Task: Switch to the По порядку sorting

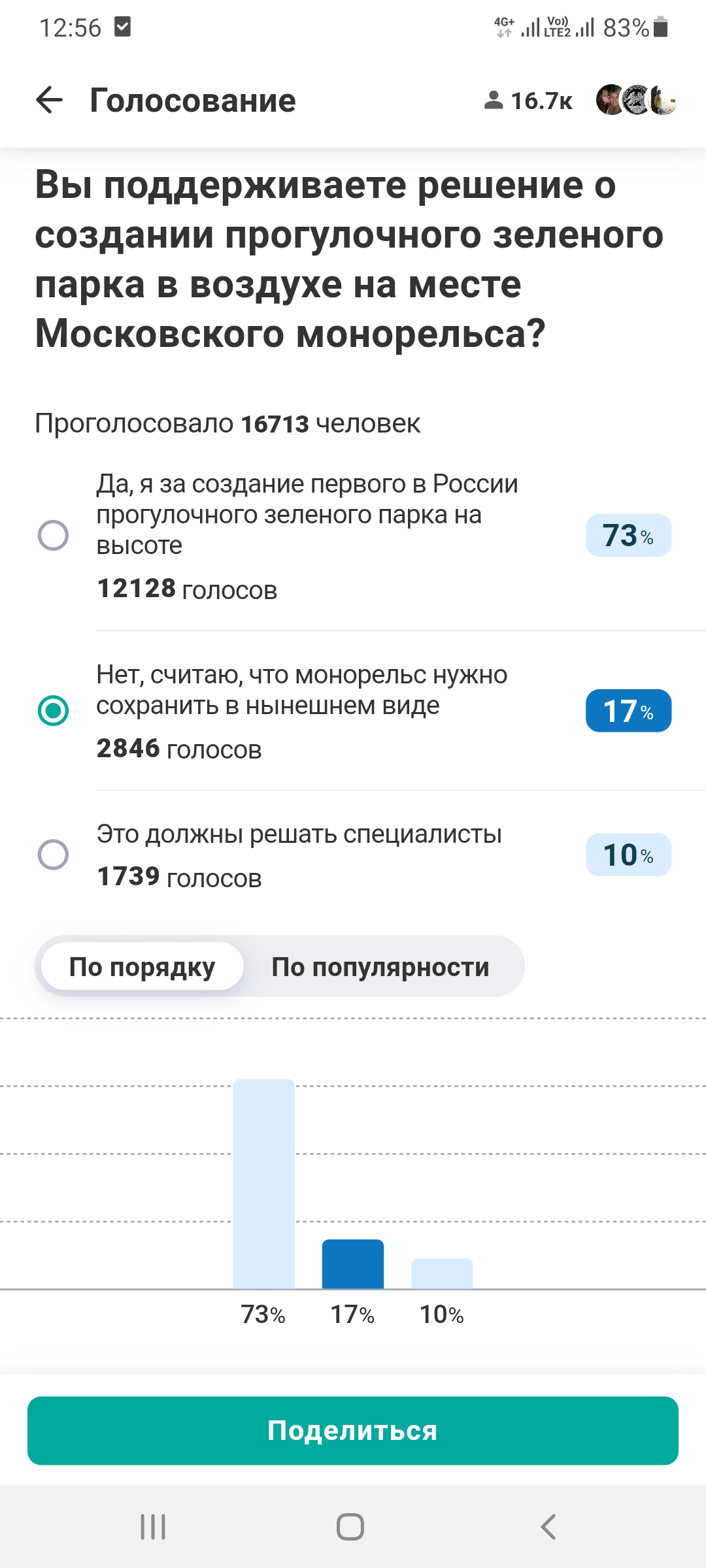Action: click(x=143, y=966)
